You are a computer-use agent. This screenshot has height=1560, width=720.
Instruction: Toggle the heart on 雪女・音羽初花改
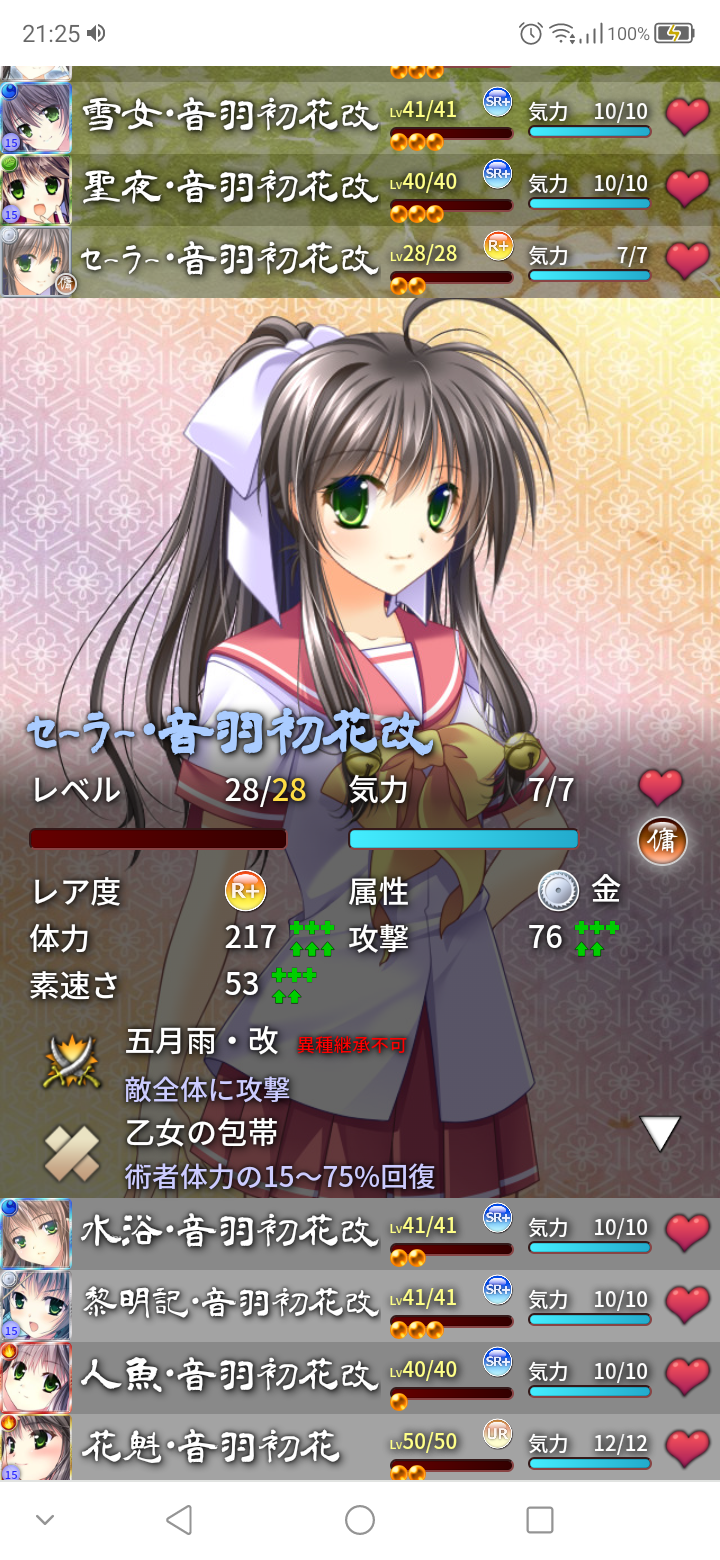pyautogui.click(x=687, y=117)
